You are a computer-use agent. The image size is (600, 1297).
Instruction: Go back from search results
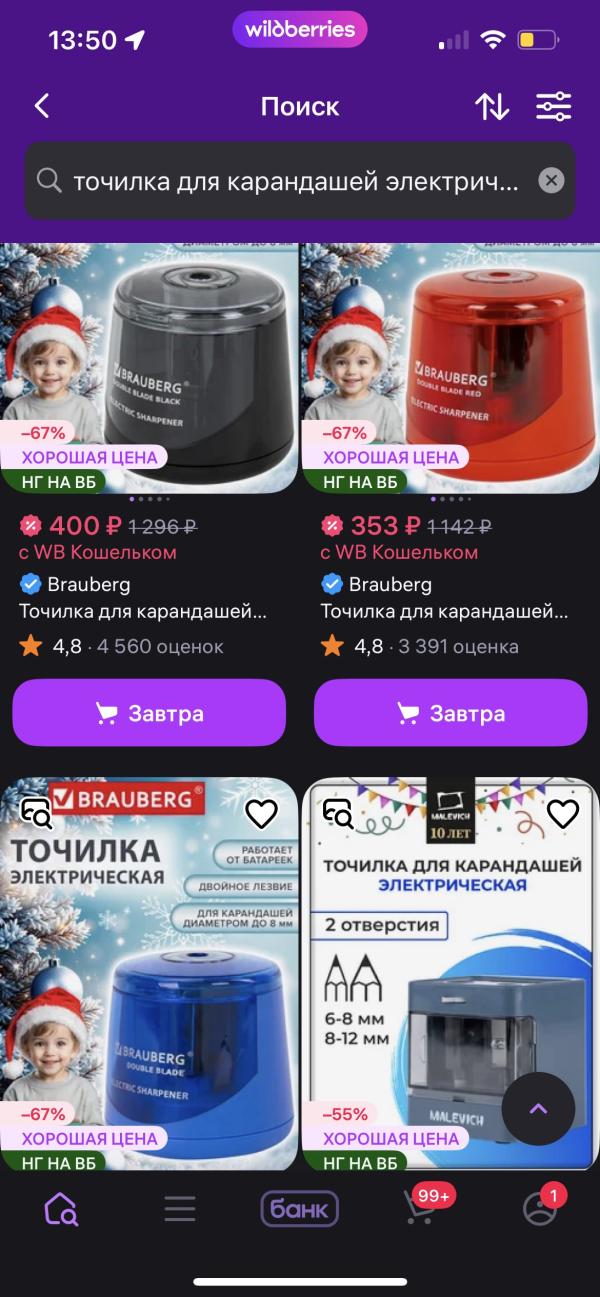pyautogui.click(x=42, y=106)
